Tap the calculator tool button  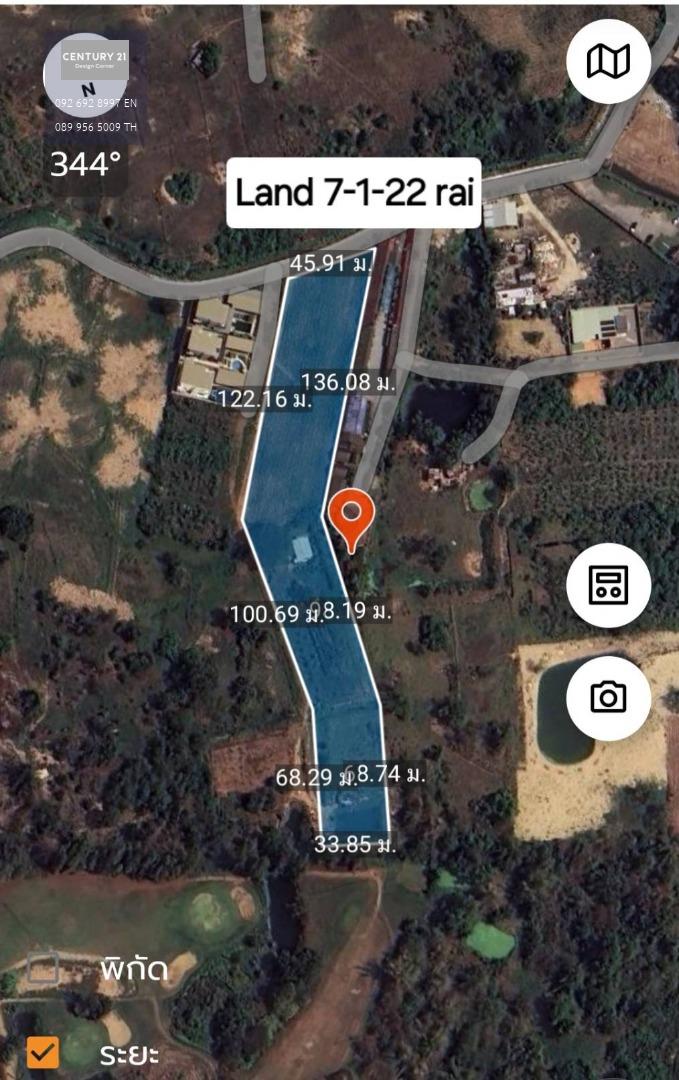click(608, 585)
